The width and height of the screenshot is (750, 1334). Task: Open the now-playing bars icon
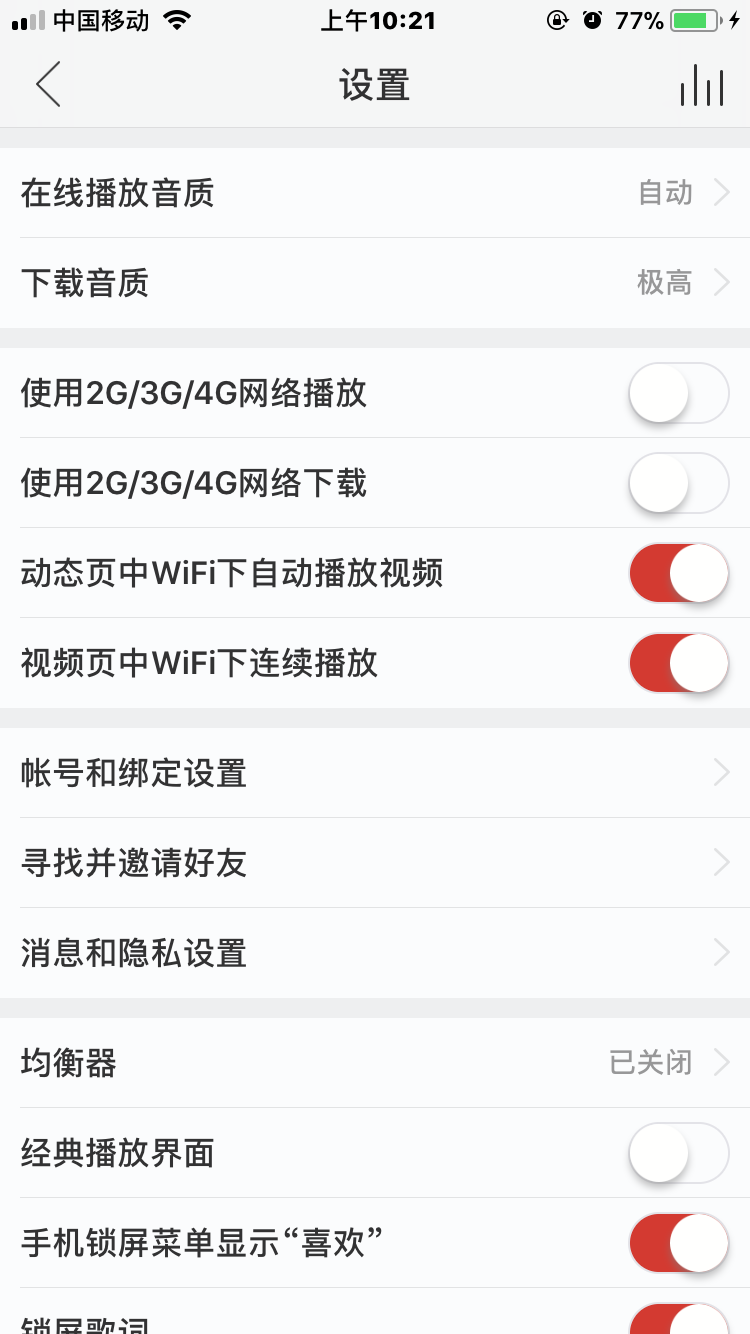tap(701, 86)
